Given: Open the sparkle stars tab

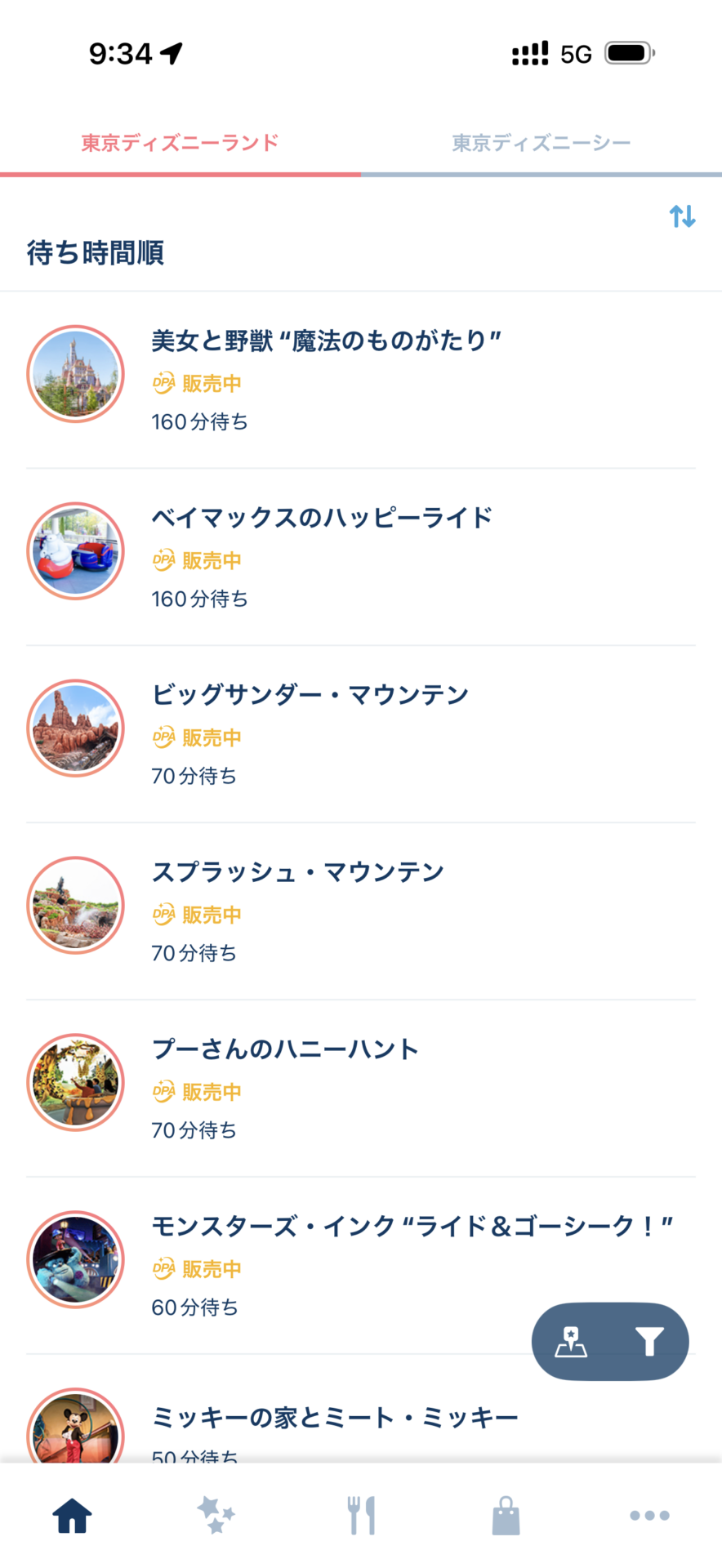Looking at the screenshot, I should coord(216,1516).
